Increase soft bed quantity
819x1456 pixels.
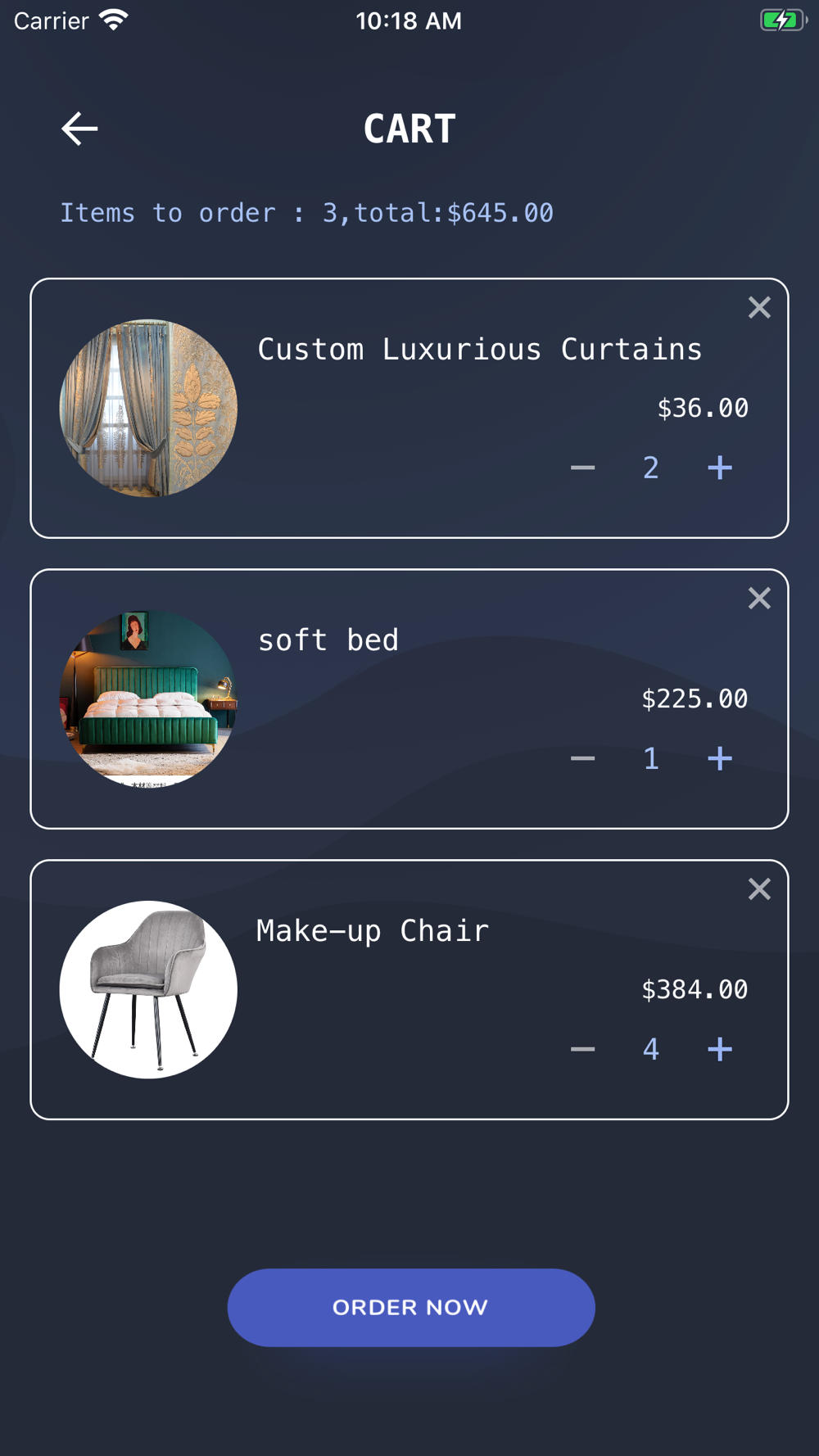coord(720,758)
